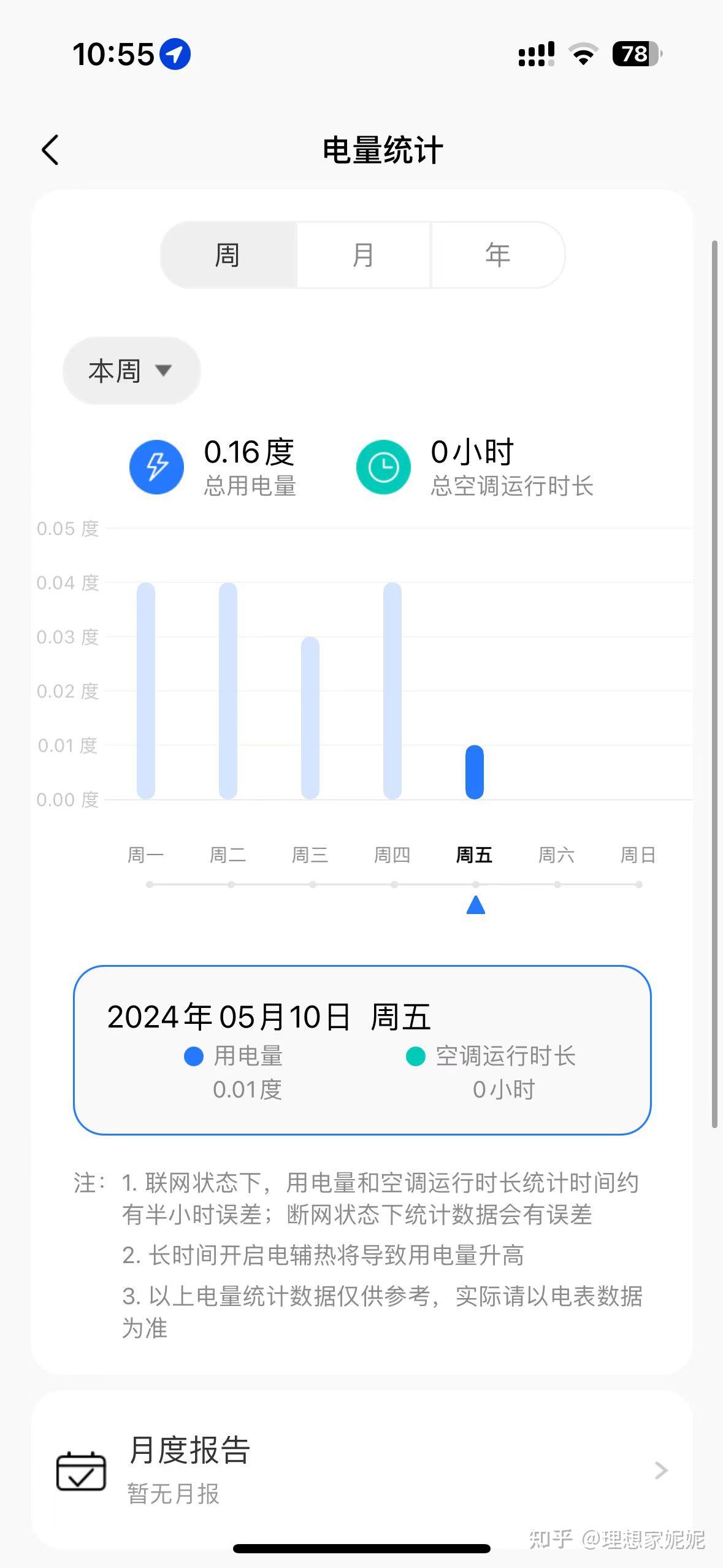This screenshot has width=723, height=1568.
Task: Select 周一 on the chart axis
Action: [146, 855]
